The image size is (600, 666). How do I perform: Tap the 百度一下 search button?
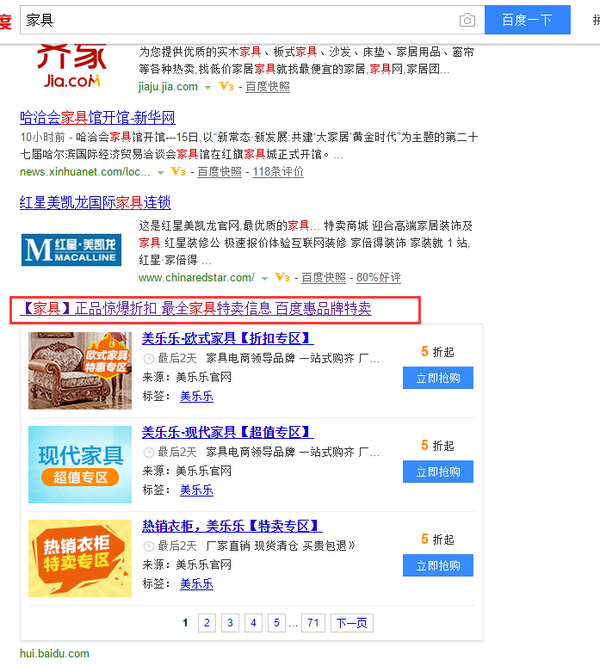point(527,20)
